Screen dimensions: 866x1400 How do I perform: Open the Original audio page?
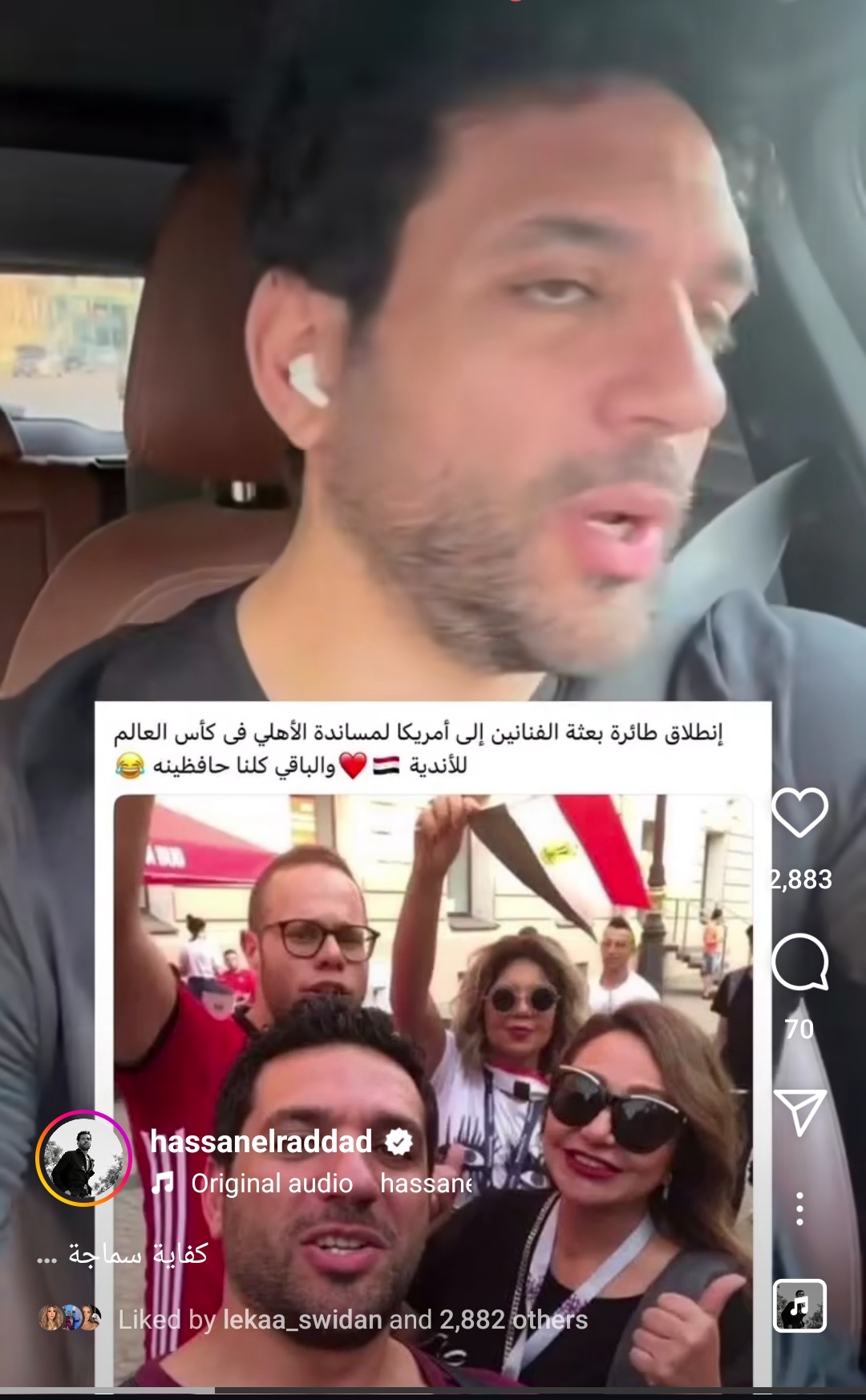(x=271, y=1184)
